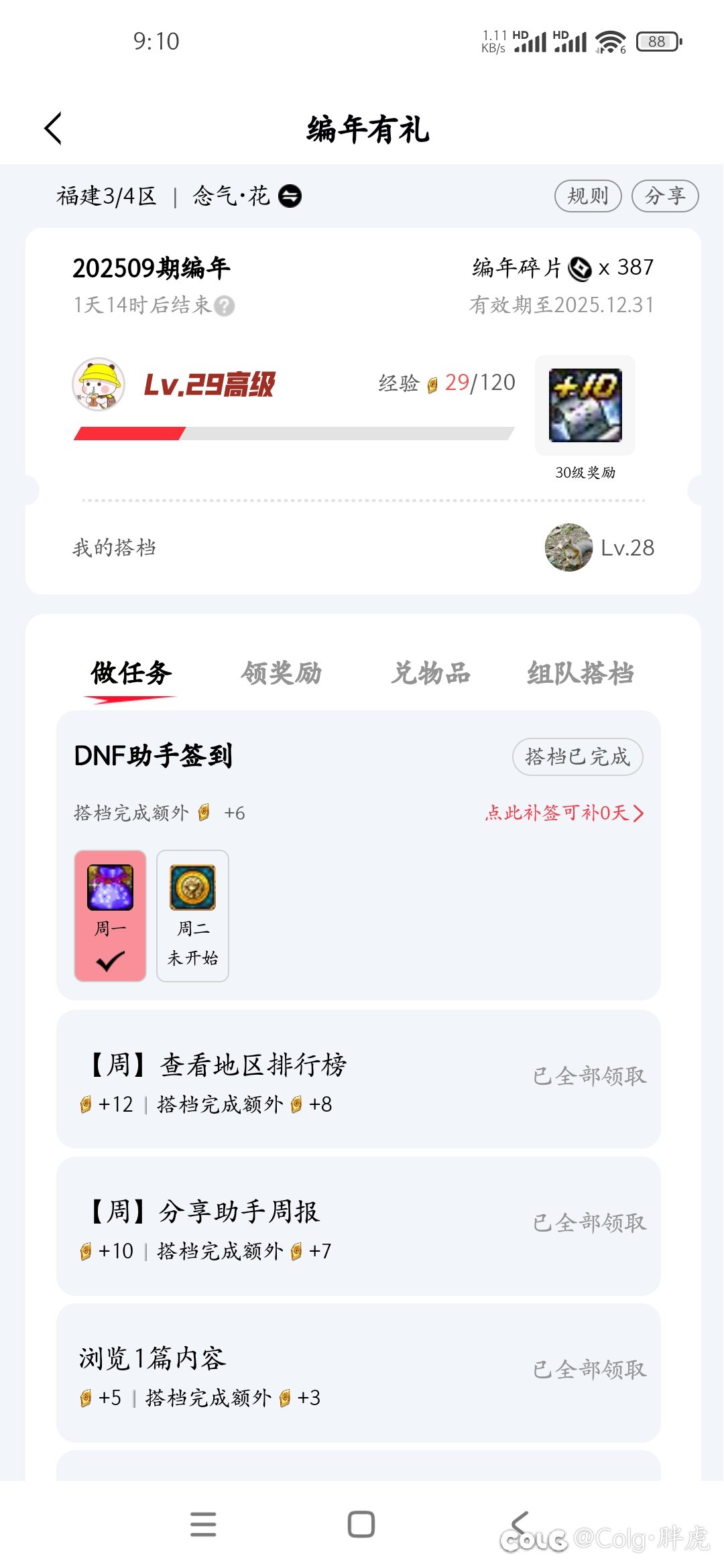Viewport: 724px width, 1568px height.
Task: Open the 点此补签 make-up sign-in link
Action: 563,813
